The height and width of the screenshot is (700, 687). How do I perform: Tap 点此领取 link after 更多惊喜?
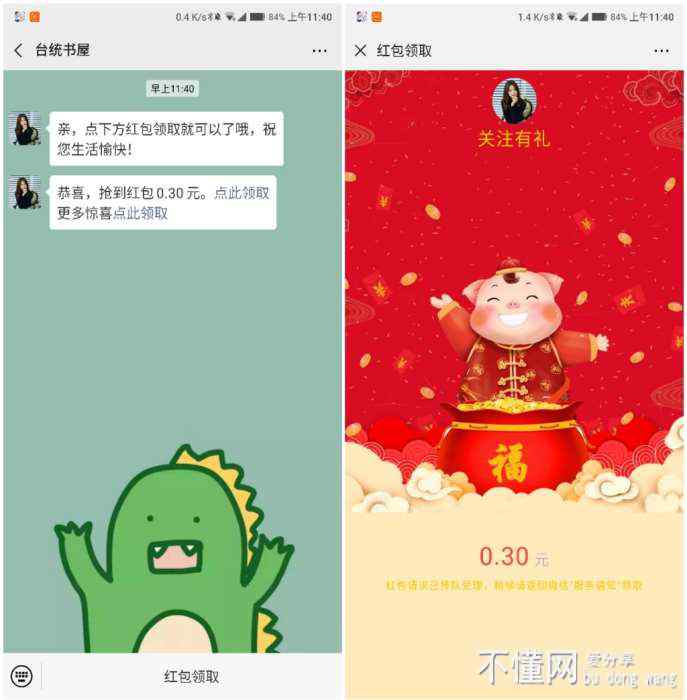tap(140, 213)
